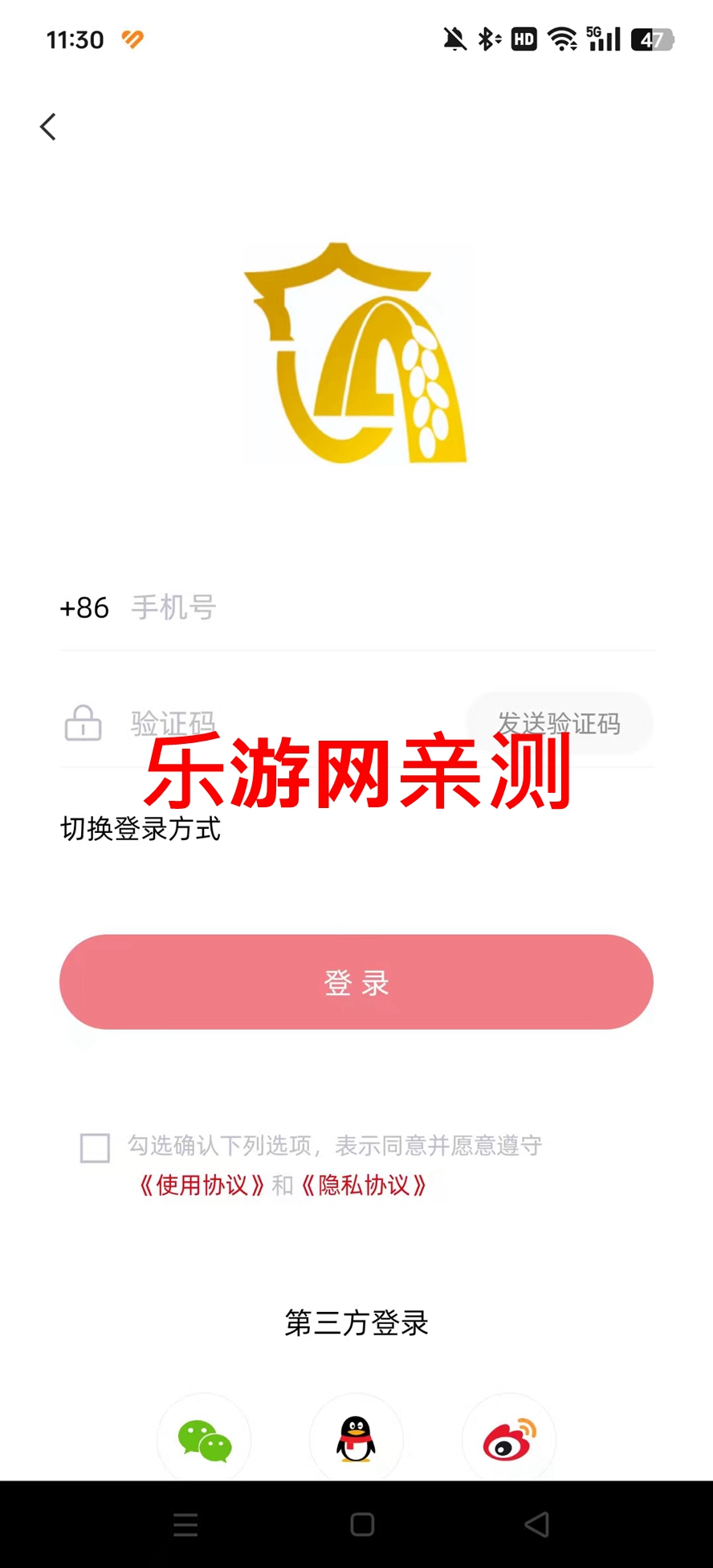
Task: Open recent apps from the navigation bar
Action: click(x=185, y=1525)
